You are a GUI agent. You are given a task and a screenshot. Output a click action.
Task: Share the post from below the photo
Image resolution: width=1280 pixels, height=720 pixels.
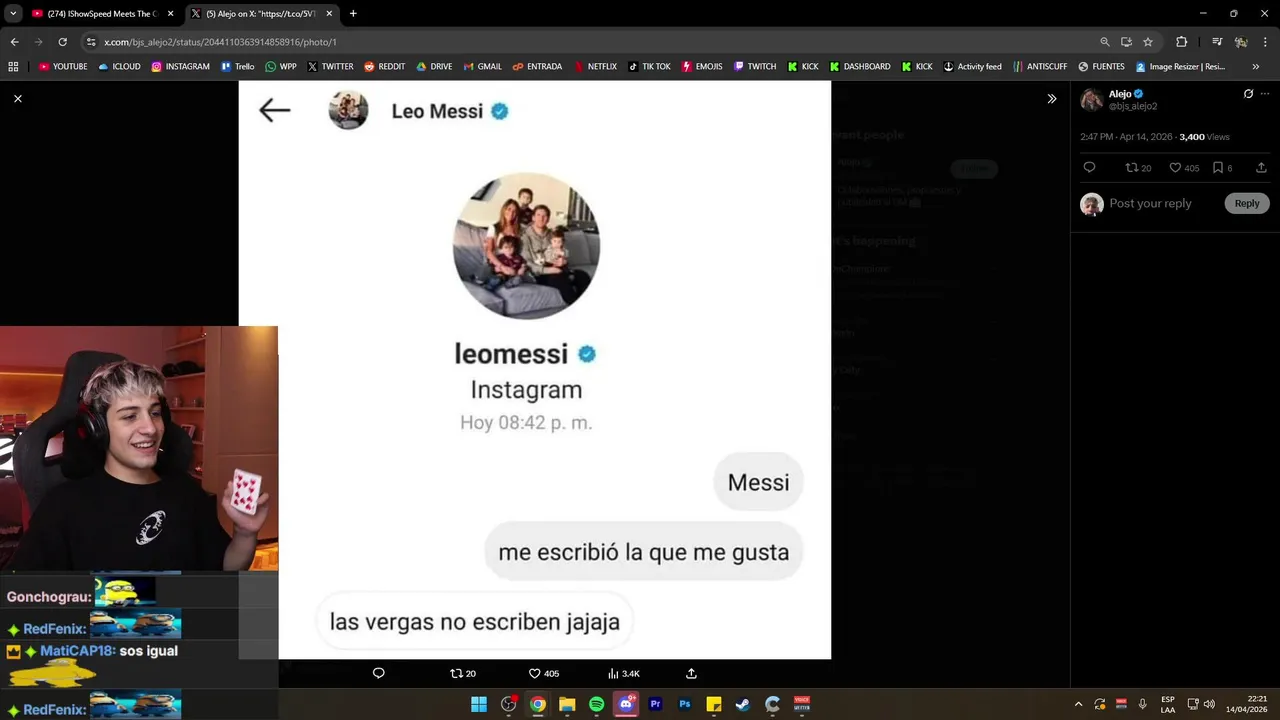(691, 673)
